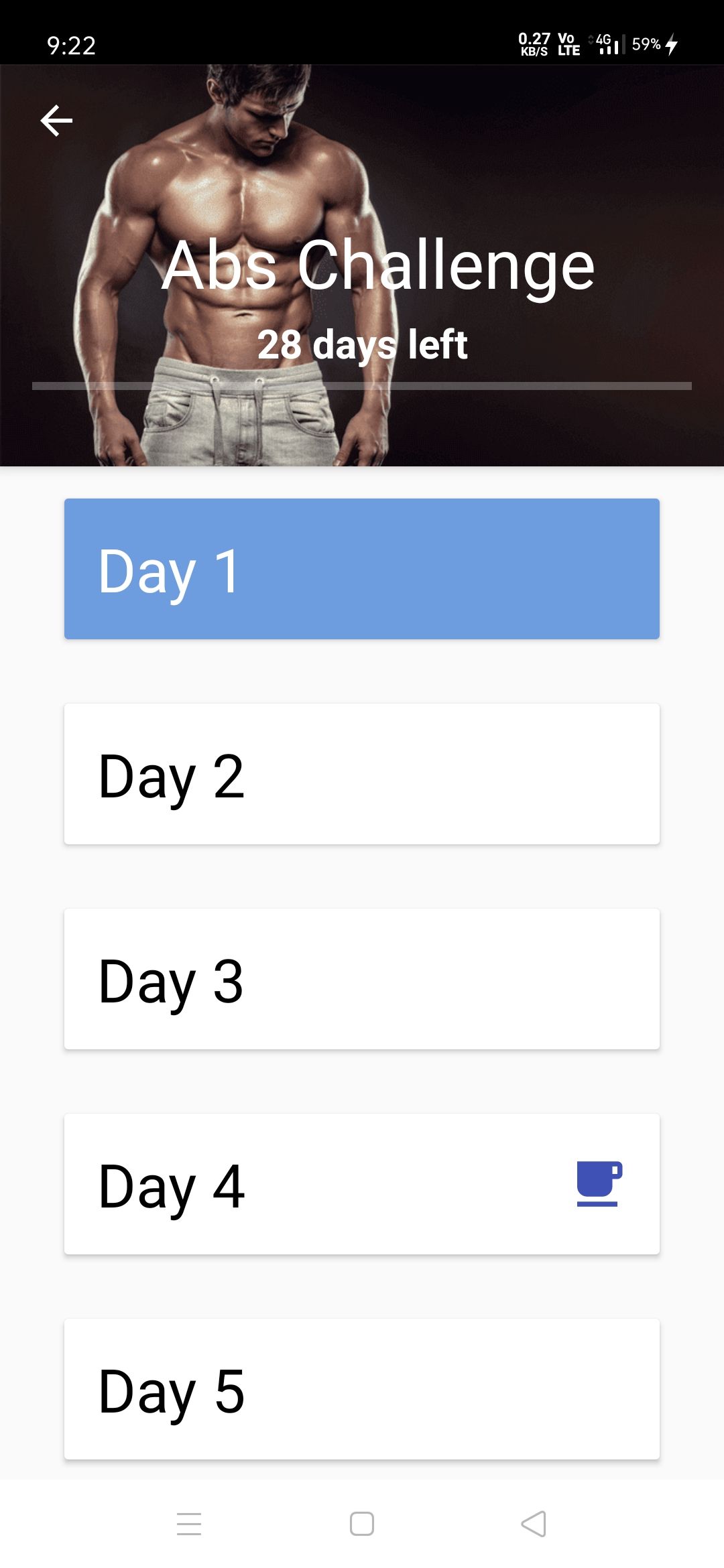724x1568 pixels.
Task: Open the Day 1 workout
Action: click(362, 569)
